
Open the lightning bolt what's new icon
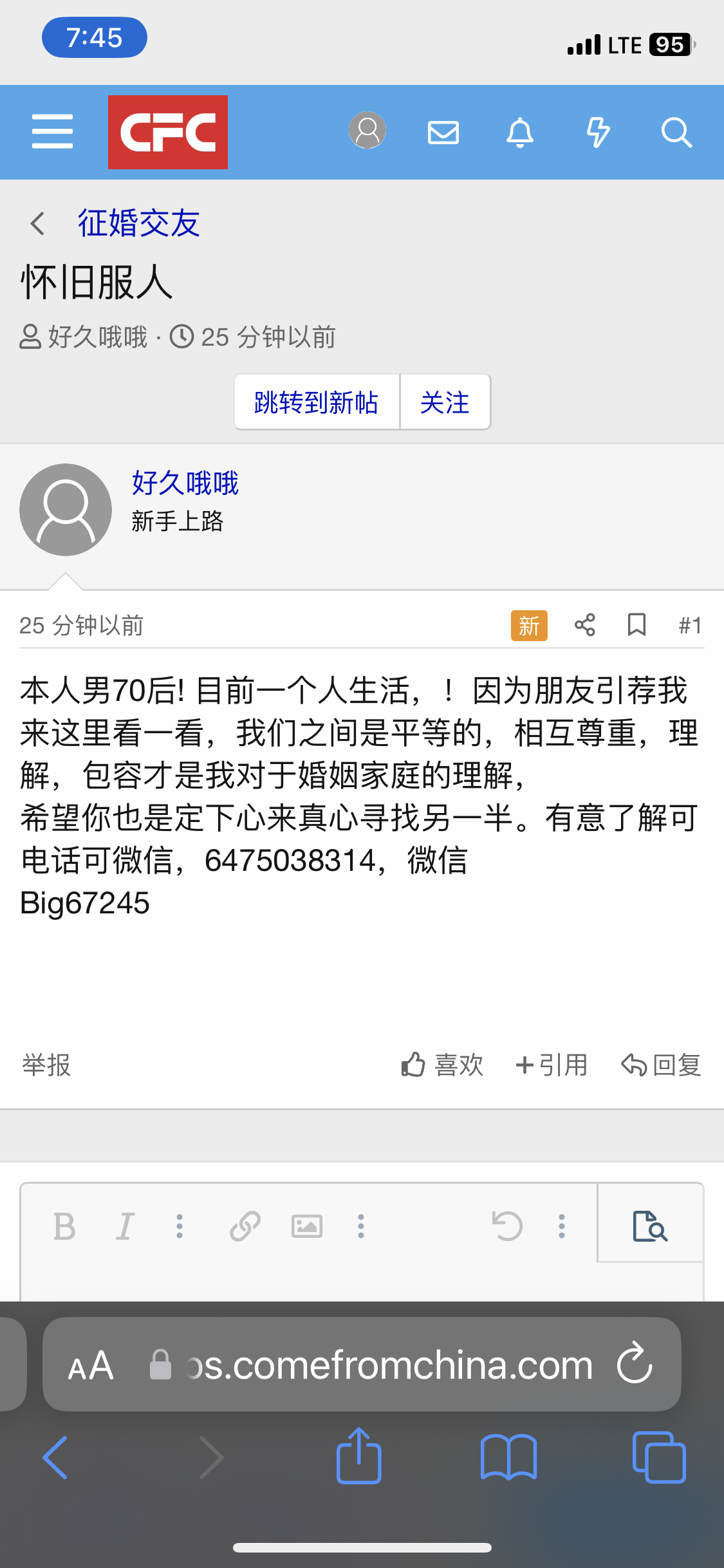(598, 133)
